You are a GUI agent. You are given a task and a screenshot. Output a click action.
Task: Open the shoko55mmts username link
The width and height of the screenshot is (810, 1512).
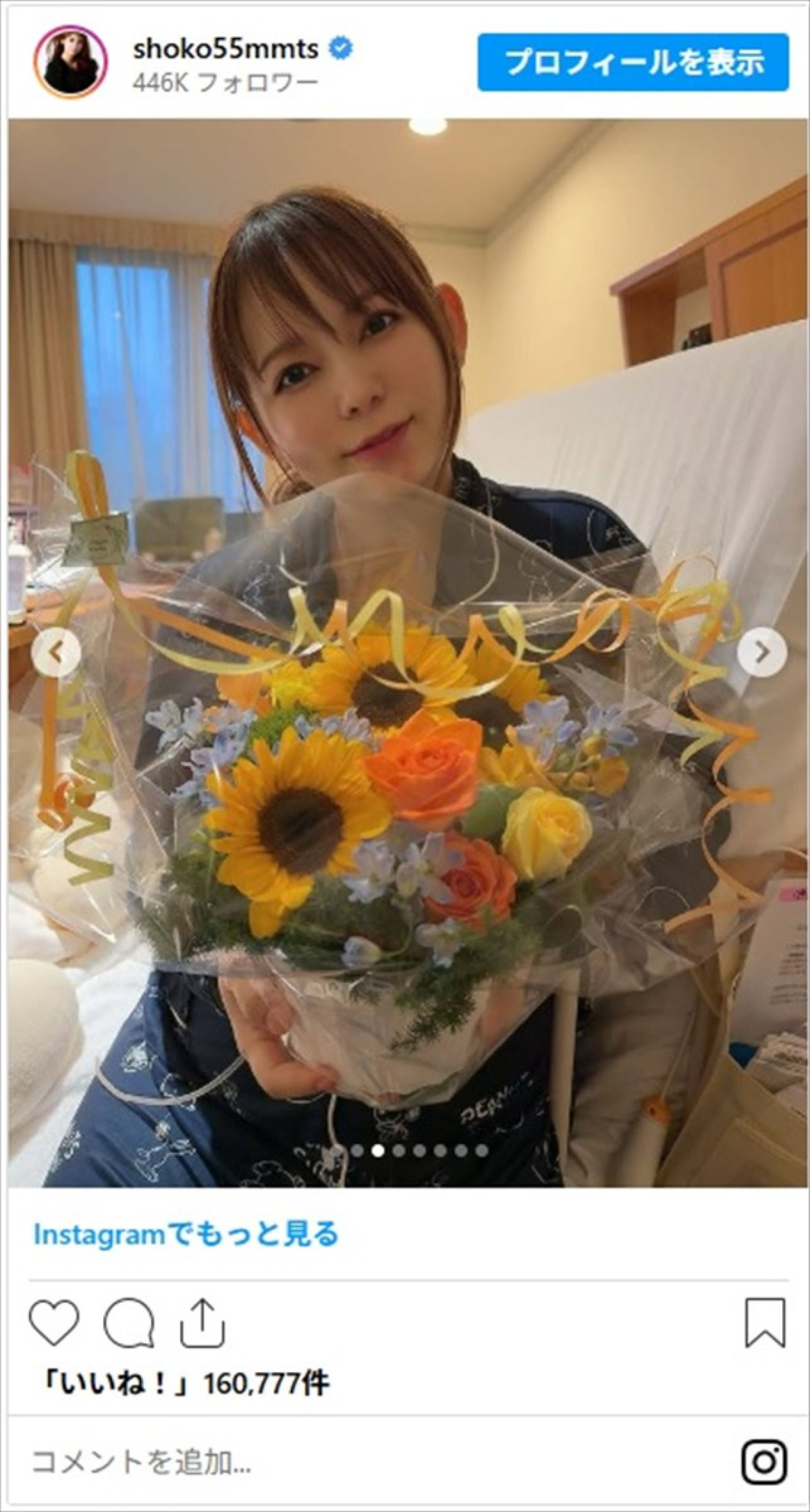(x=225, y=49)
